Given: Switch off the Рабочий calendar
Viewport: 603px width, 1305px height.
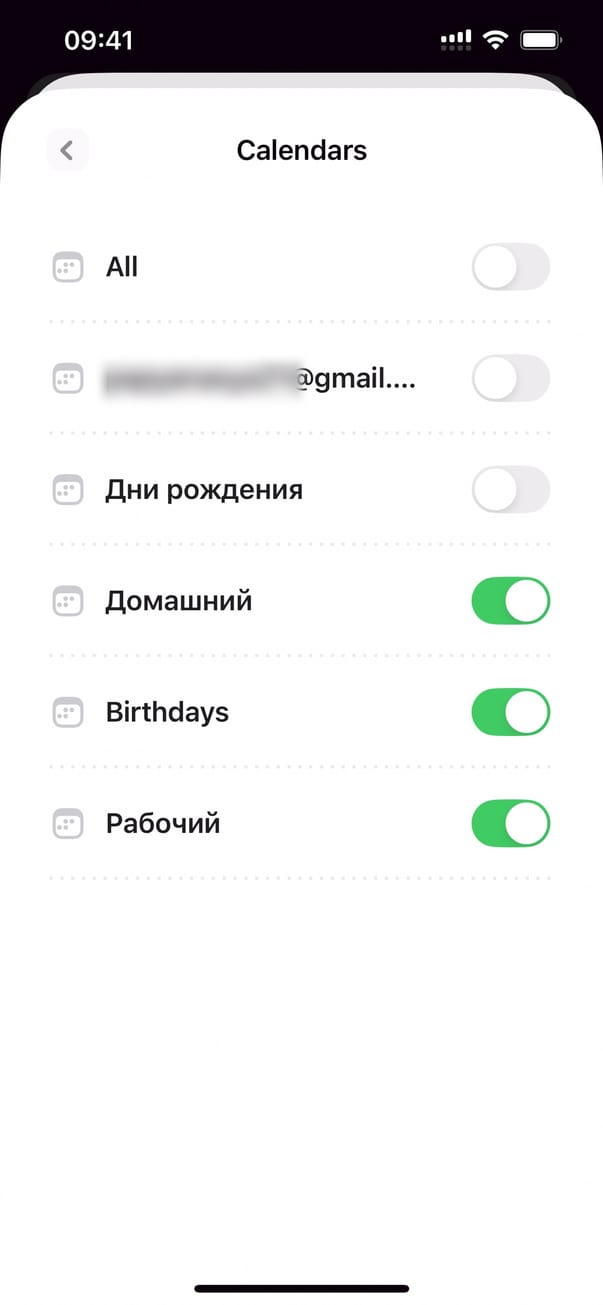Looking at the screenshot, I should [x=510, y=823].
